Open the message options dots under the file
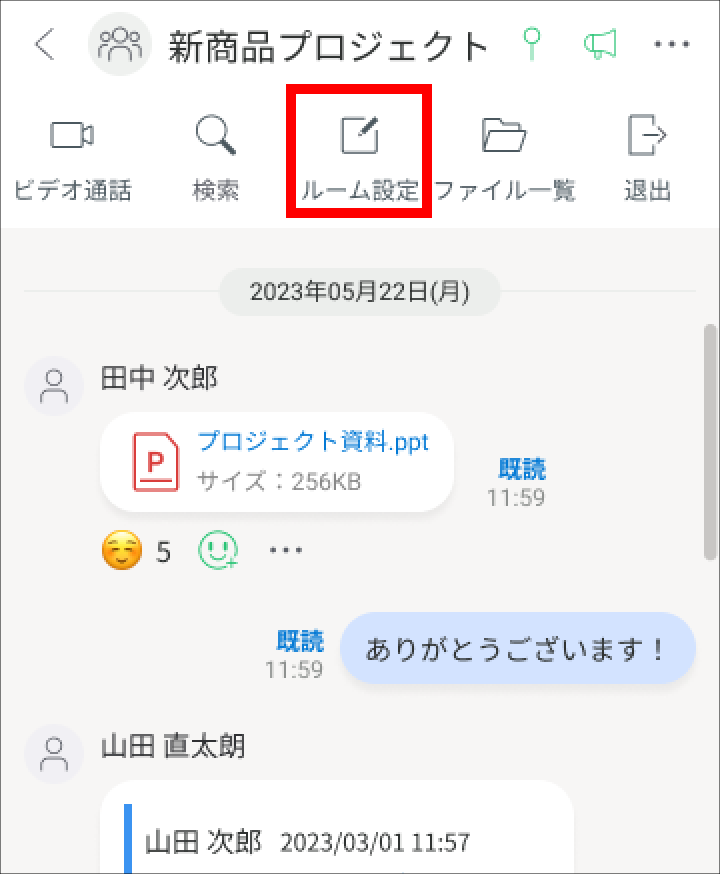 pyautogui.click(x=286, y=550)
